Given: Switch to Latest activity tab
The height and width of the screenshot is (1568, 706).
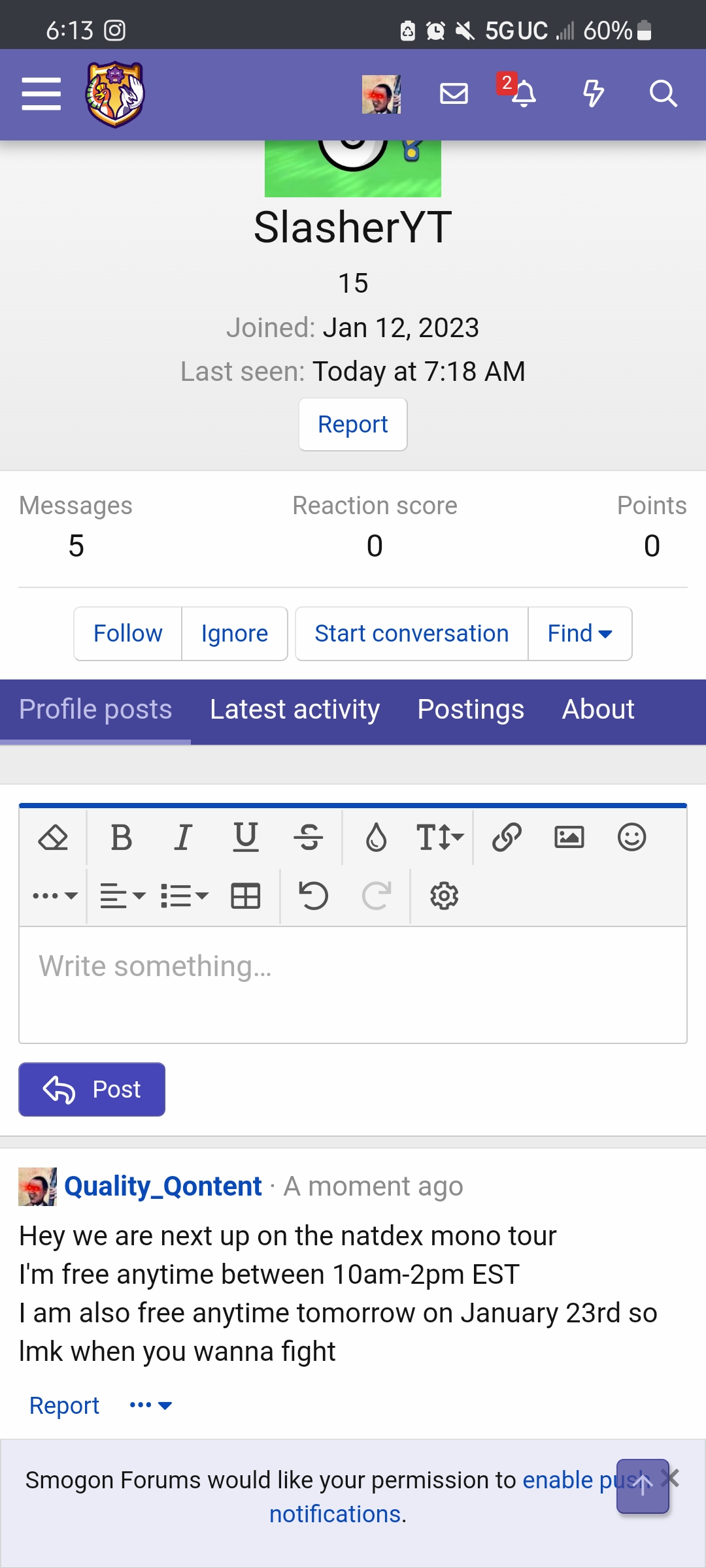Looking at the screenshot, I should pos(295,710).
